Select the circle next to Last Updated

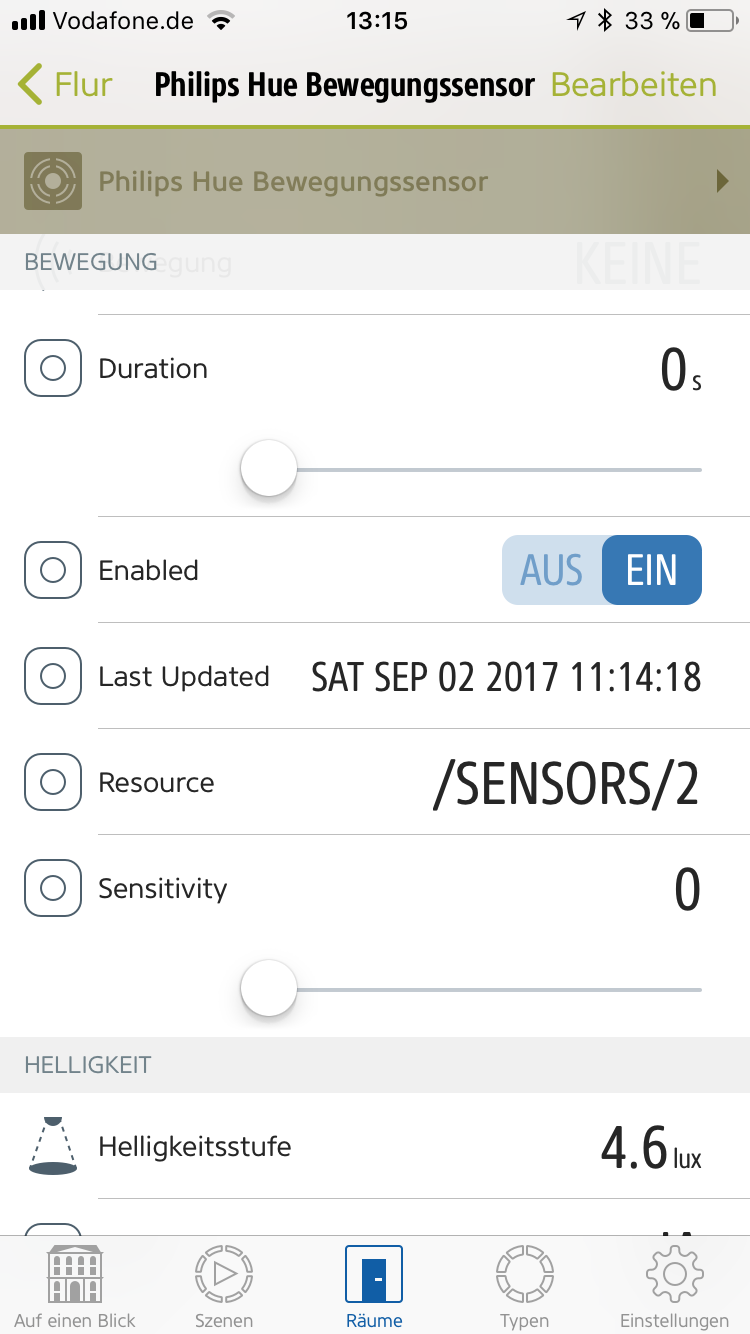pos(53,676)
